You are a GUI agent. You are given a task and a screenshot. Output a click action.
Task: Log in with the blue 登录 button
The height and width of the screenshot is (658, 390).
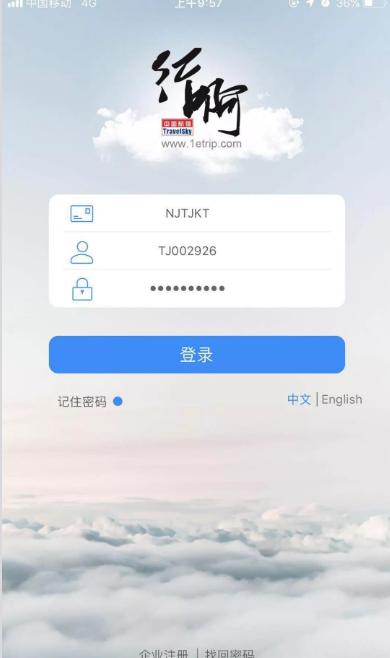pos(197,355)
